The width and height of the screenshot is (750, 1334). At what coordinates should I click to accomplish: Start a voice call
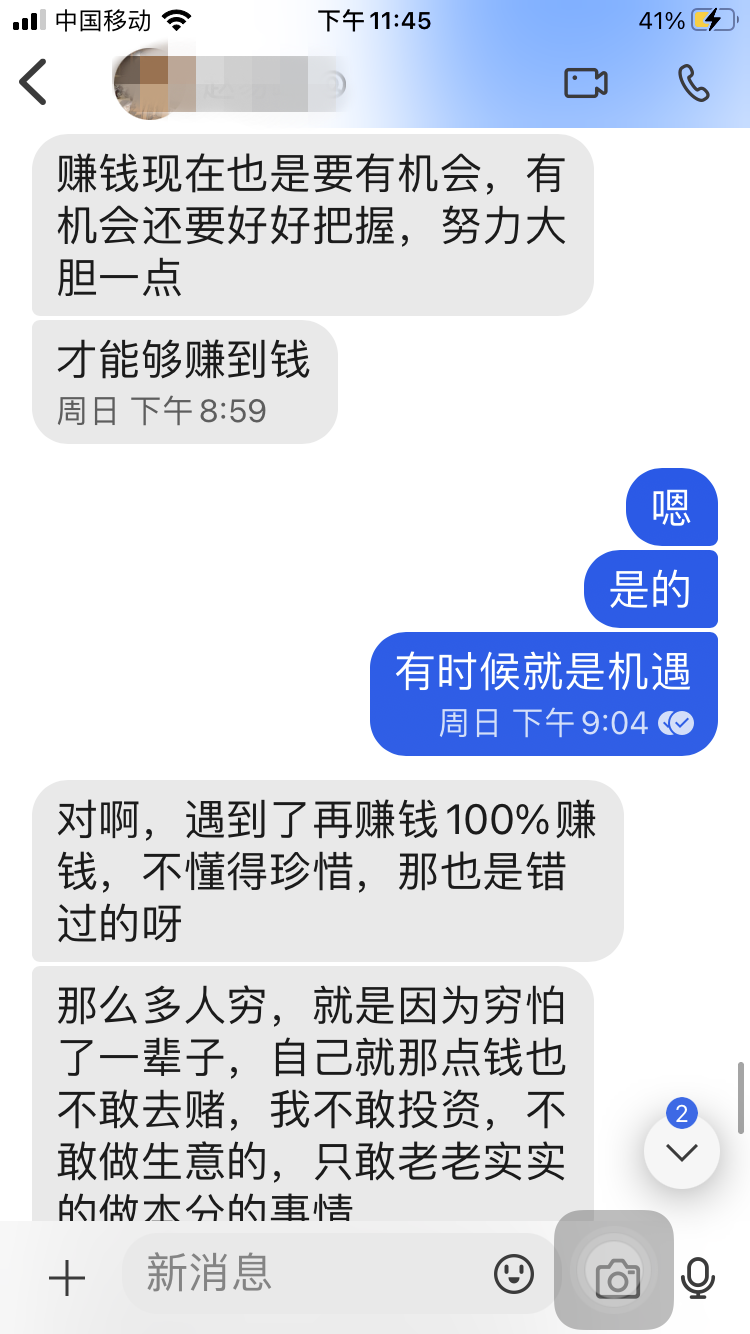(693, 83)
